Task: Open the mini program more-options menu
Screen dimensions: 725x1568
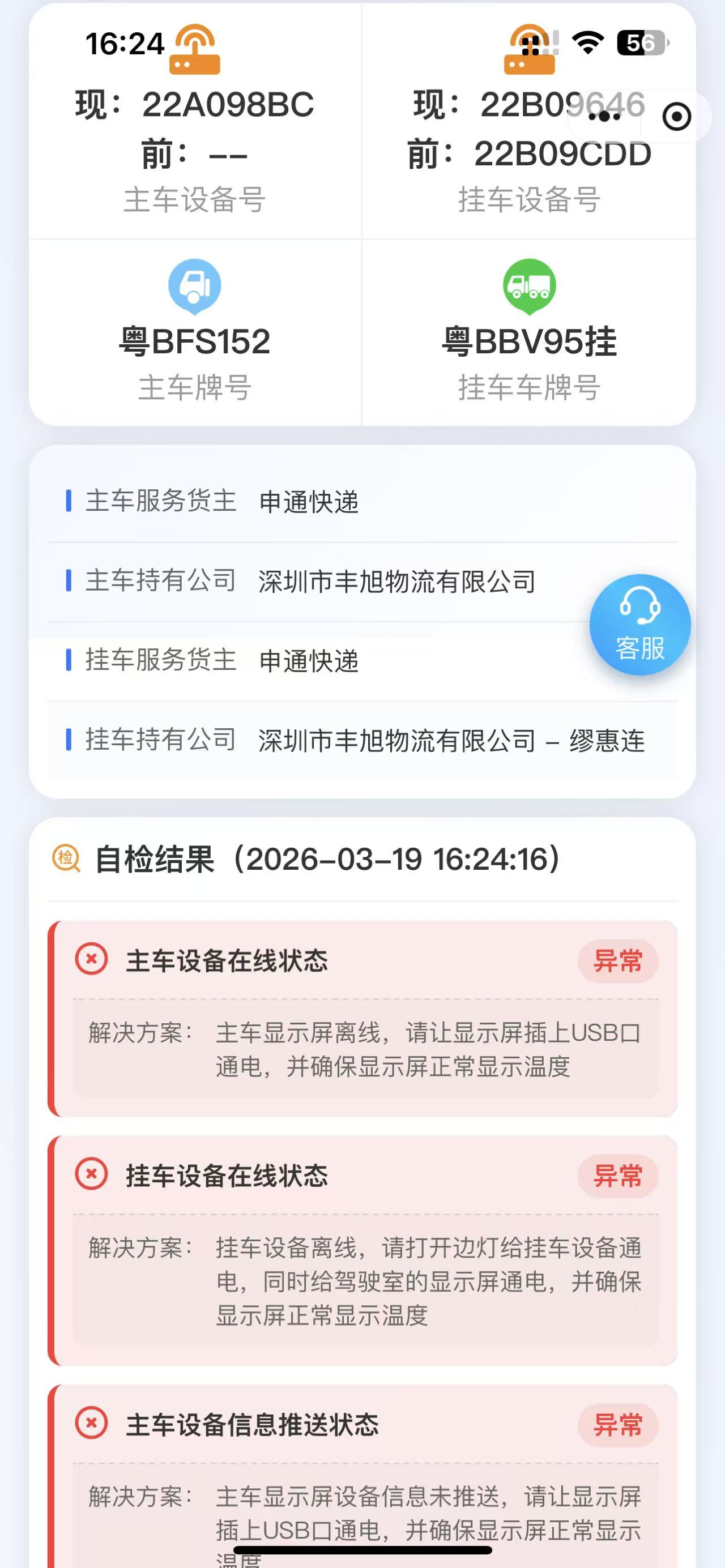Action: click(604, 117)
